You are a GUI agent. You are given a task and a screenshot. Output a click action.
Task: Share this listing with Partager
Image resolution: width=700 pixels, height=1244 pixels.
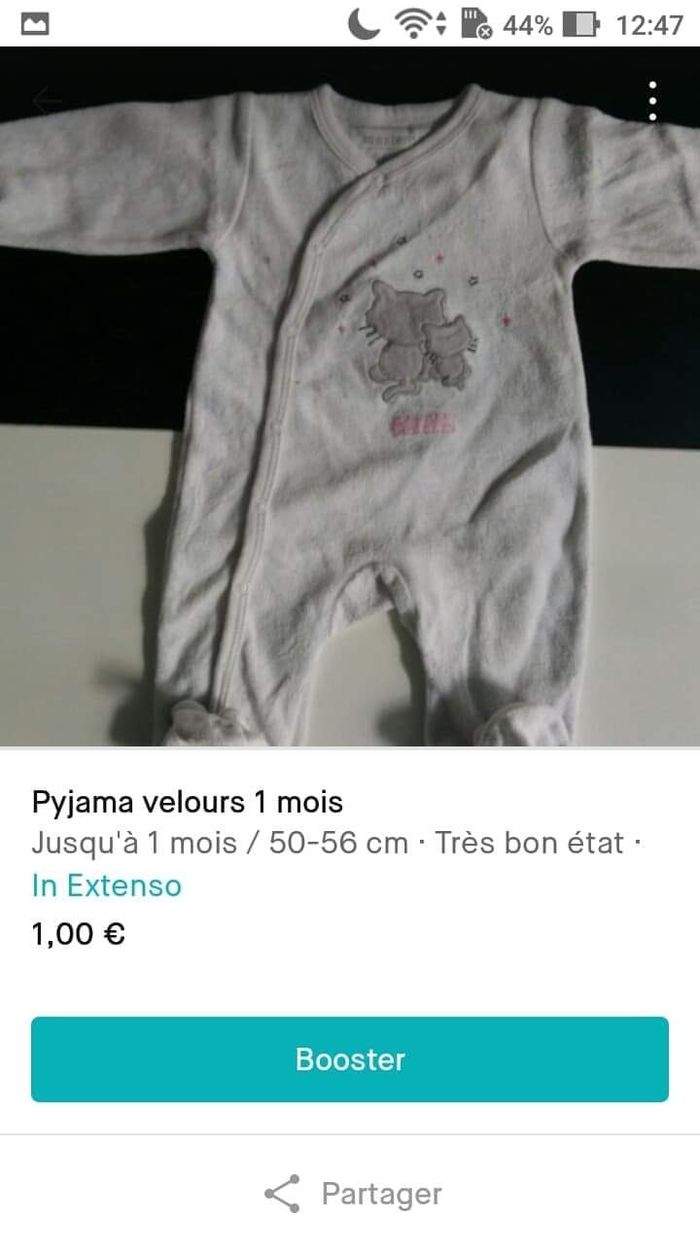352,1194
